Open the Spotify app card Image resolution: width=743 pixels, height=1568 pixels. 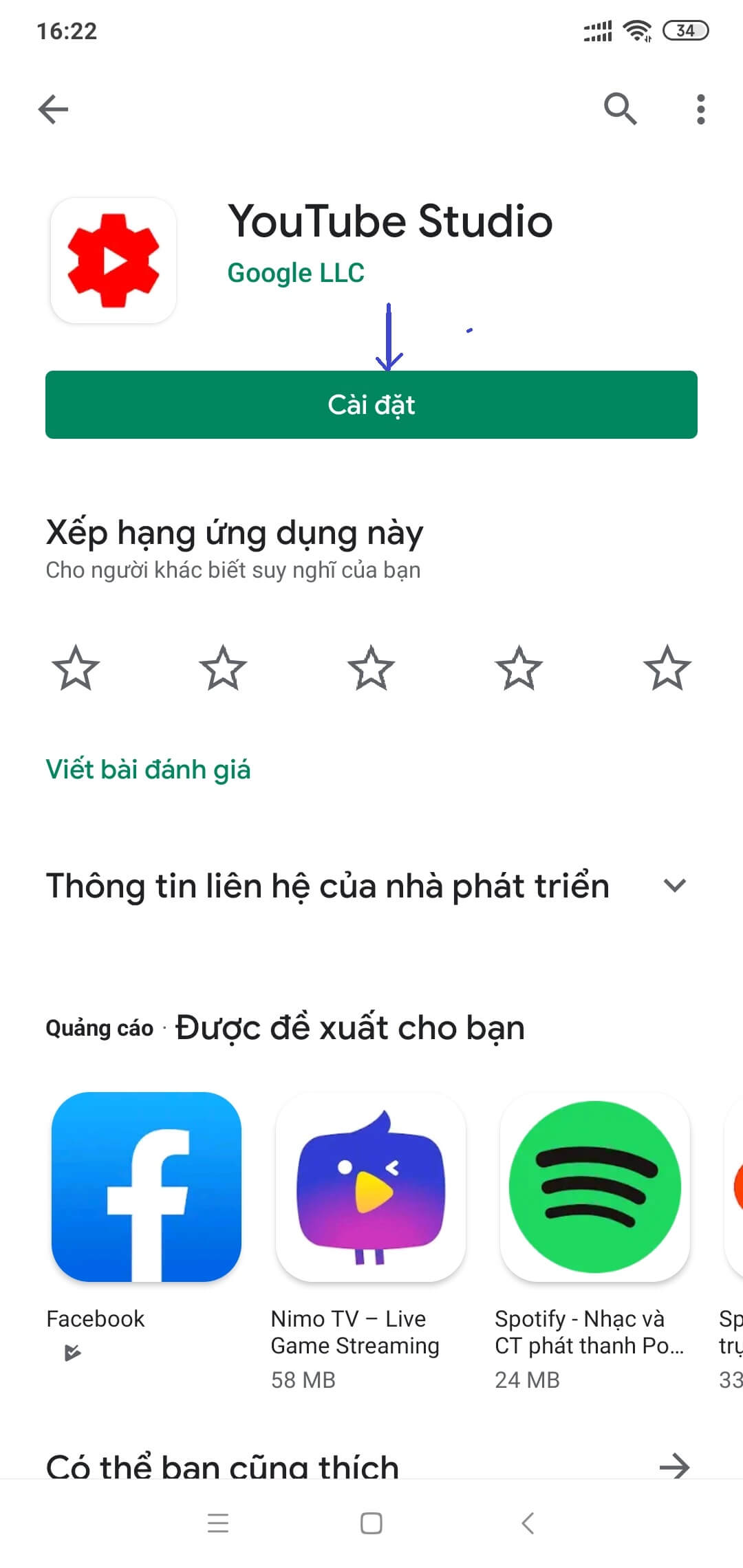click(595, 1187)
